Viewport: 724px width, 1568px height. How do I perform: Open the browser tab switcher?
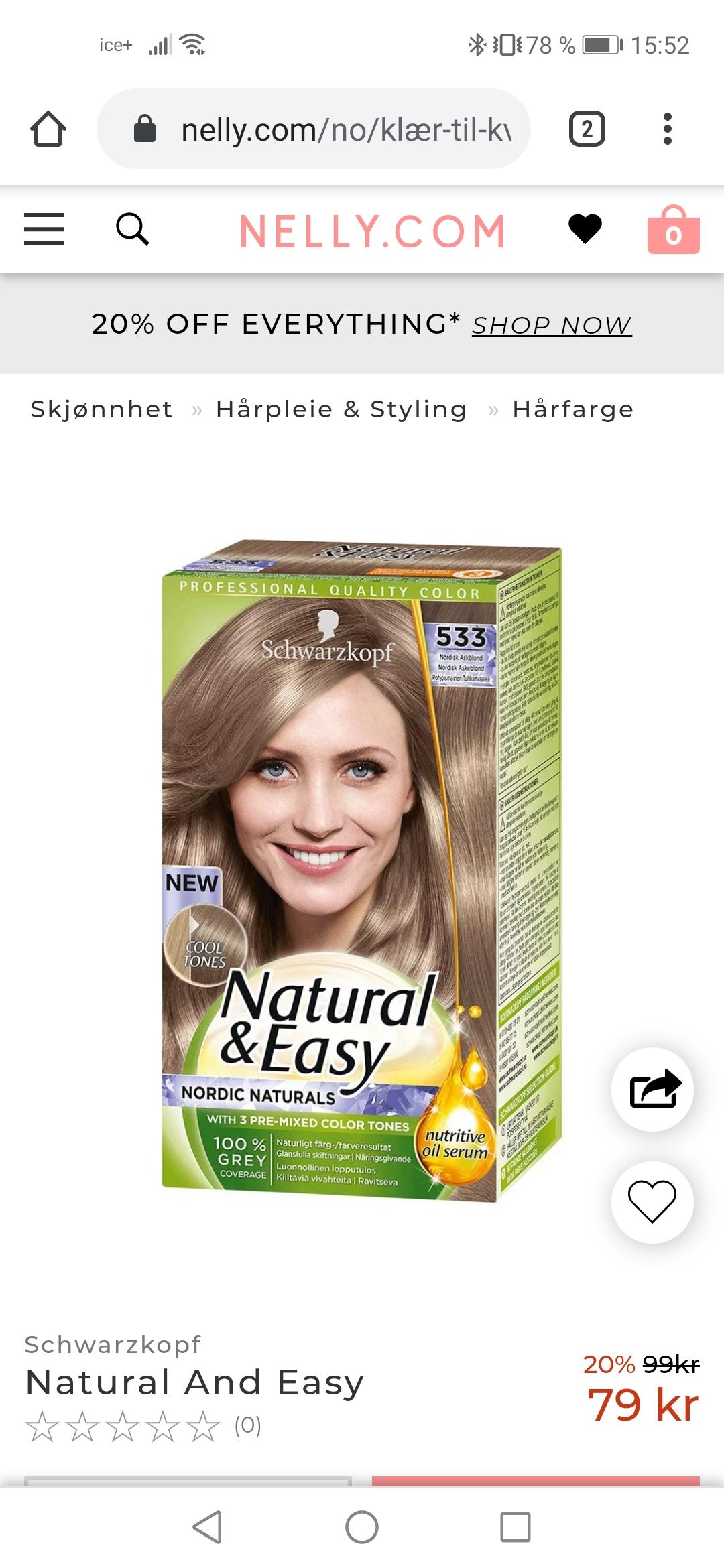coord(587,129)
